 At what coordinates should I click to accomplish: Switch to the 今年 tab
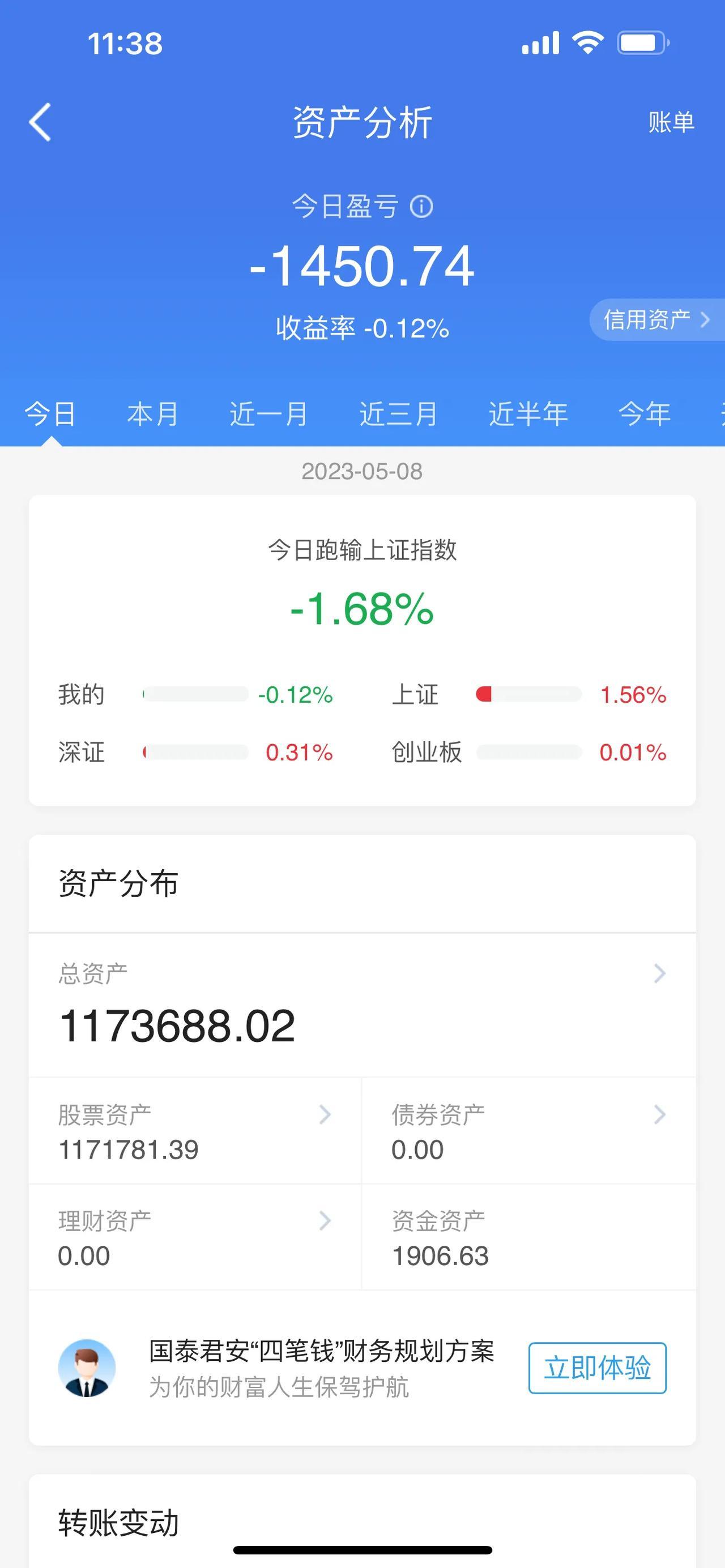645,414
